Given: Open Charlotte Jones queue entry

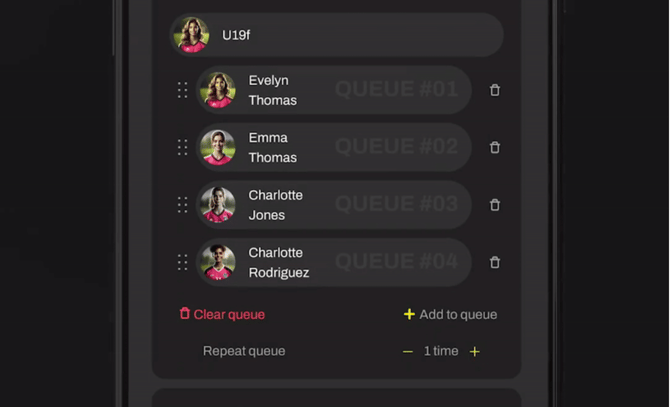Looking at the screenshot, I should coord(333,205).
